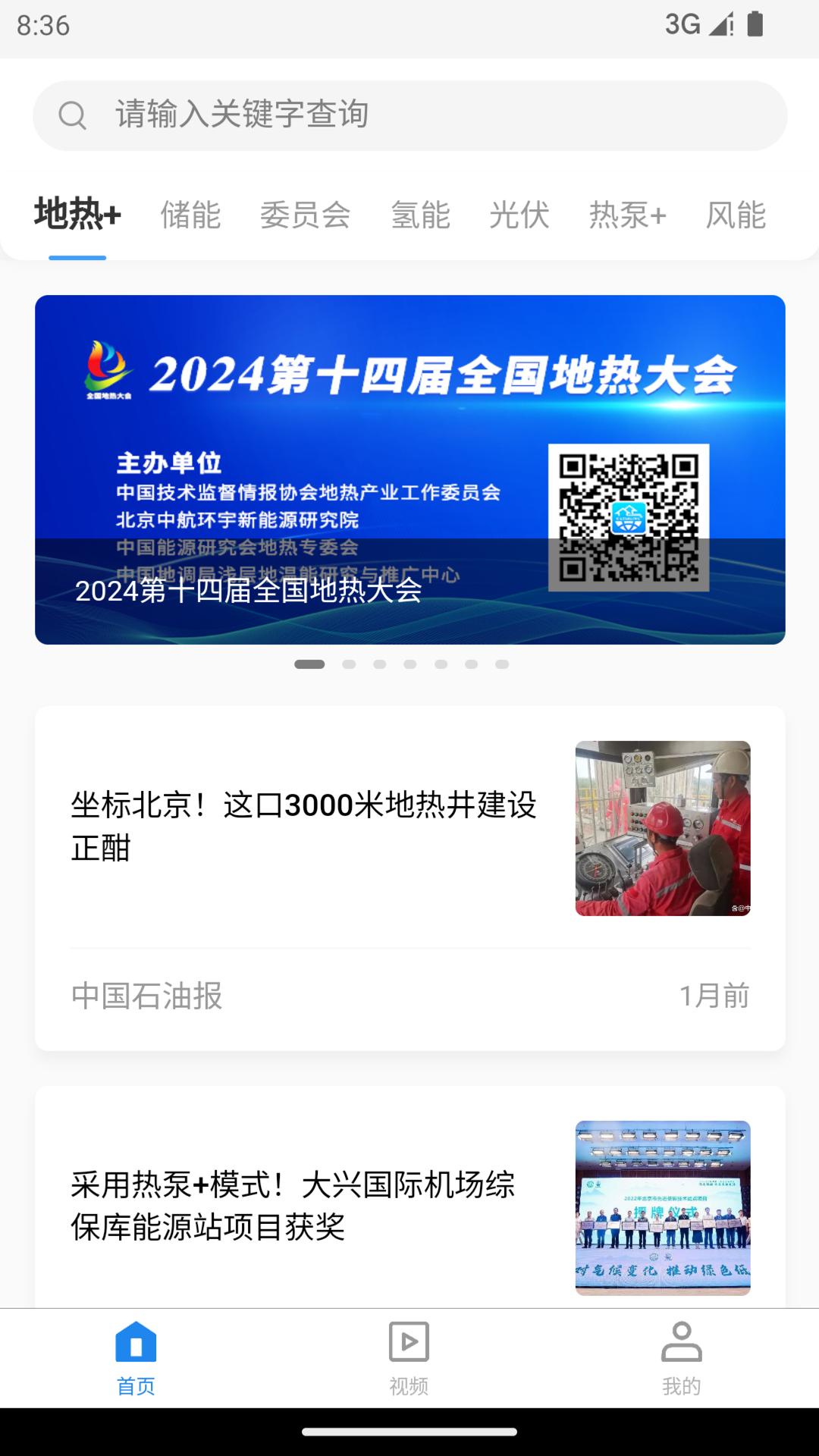Select the 光伏 category
The image size is (819, 1456).
(x=519, y=215)
